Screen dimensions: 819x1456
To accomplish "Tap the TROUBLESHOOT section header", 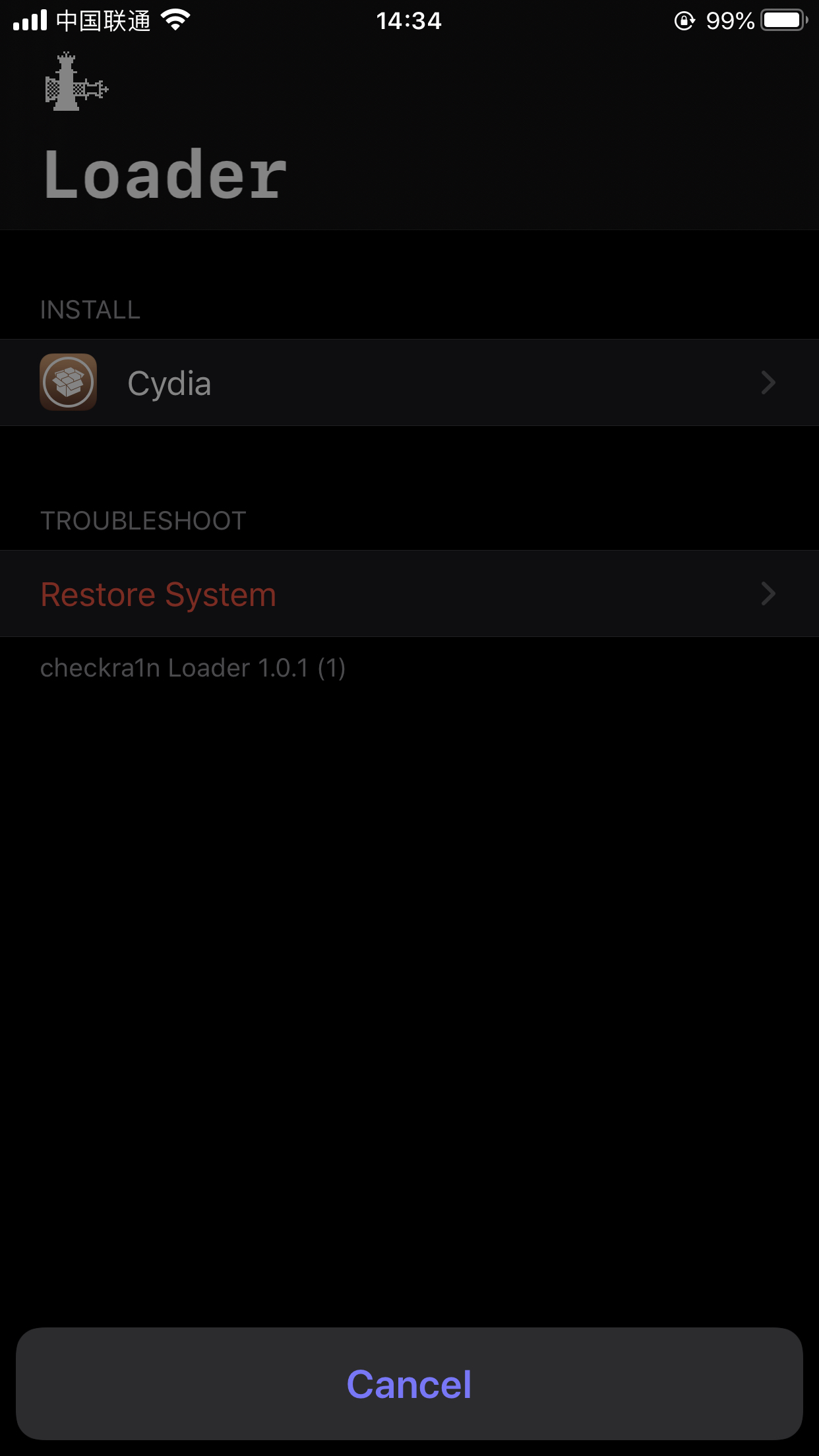I will click(142, 520).
